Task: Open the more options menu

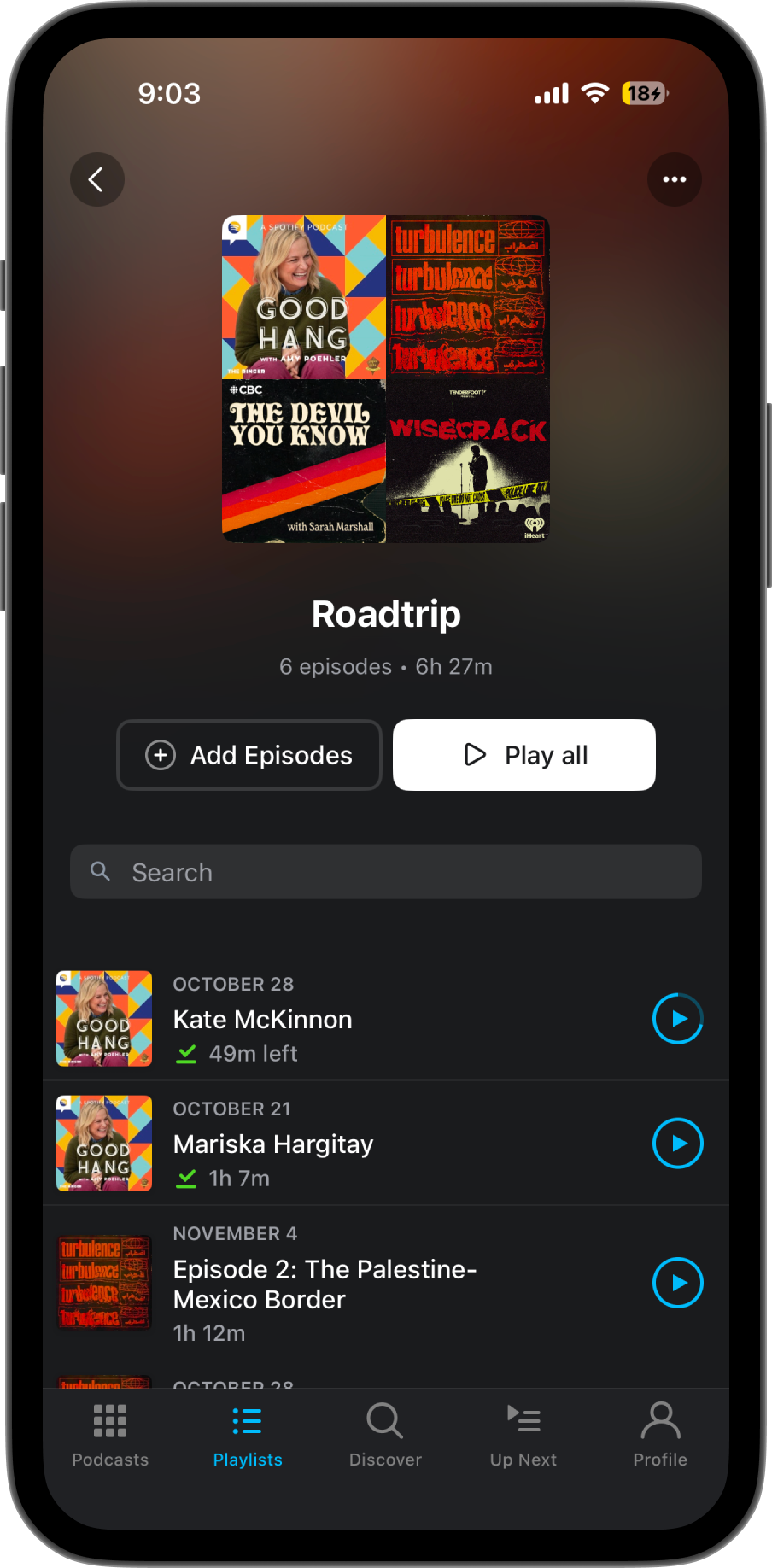Action: pyautogui.click(x=675, y=179)
